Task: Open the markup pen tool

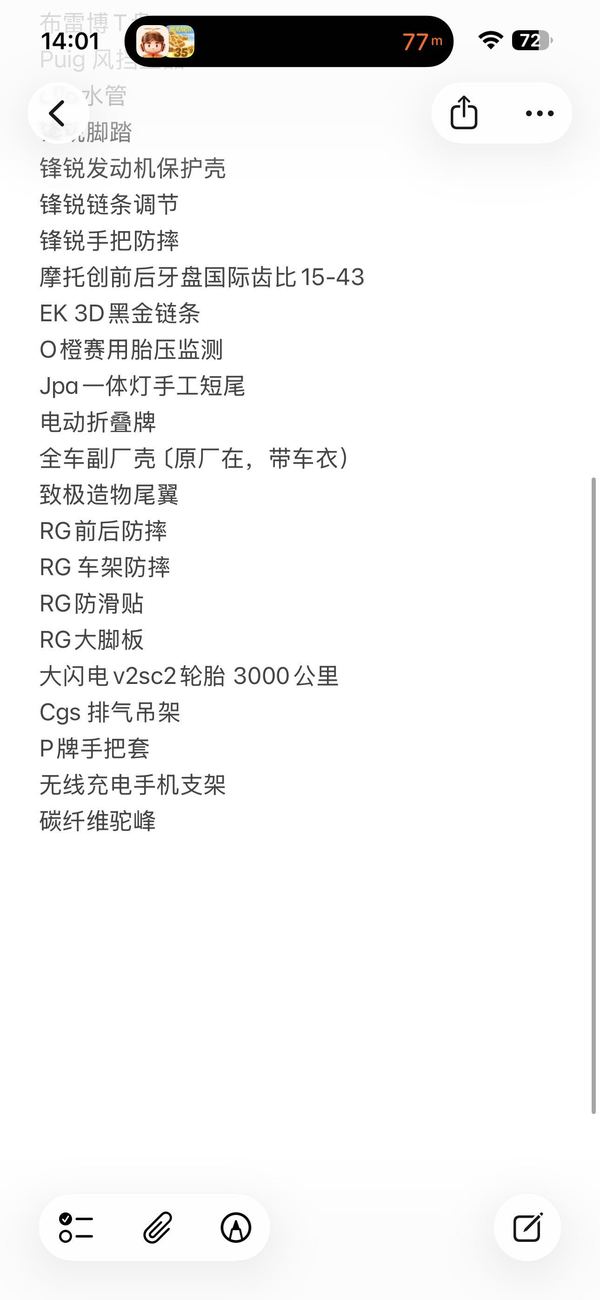Action: coord(236,1227)
